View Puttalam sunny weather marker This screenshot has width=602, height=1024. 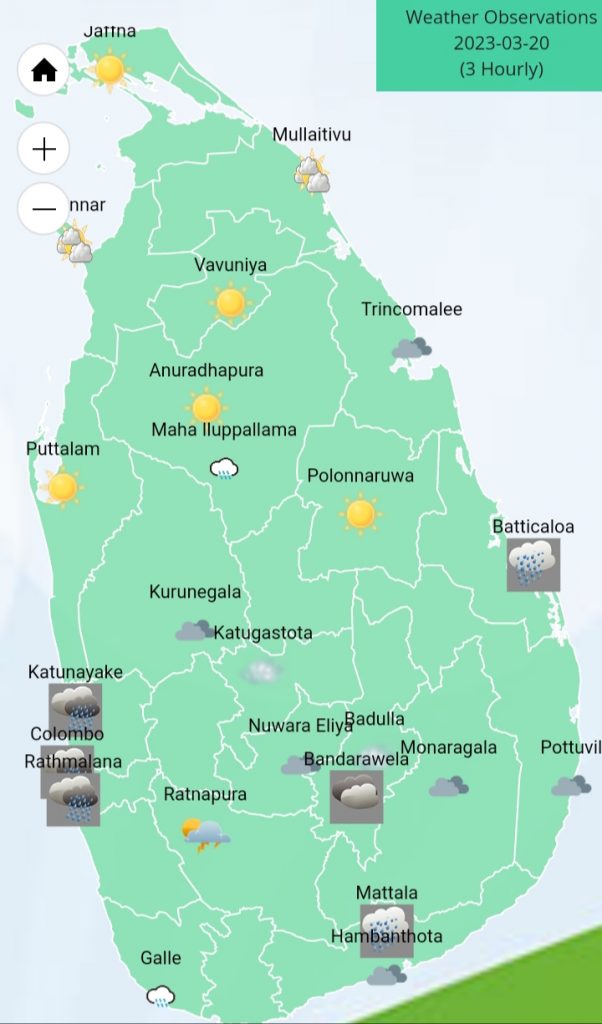[63, 487]
